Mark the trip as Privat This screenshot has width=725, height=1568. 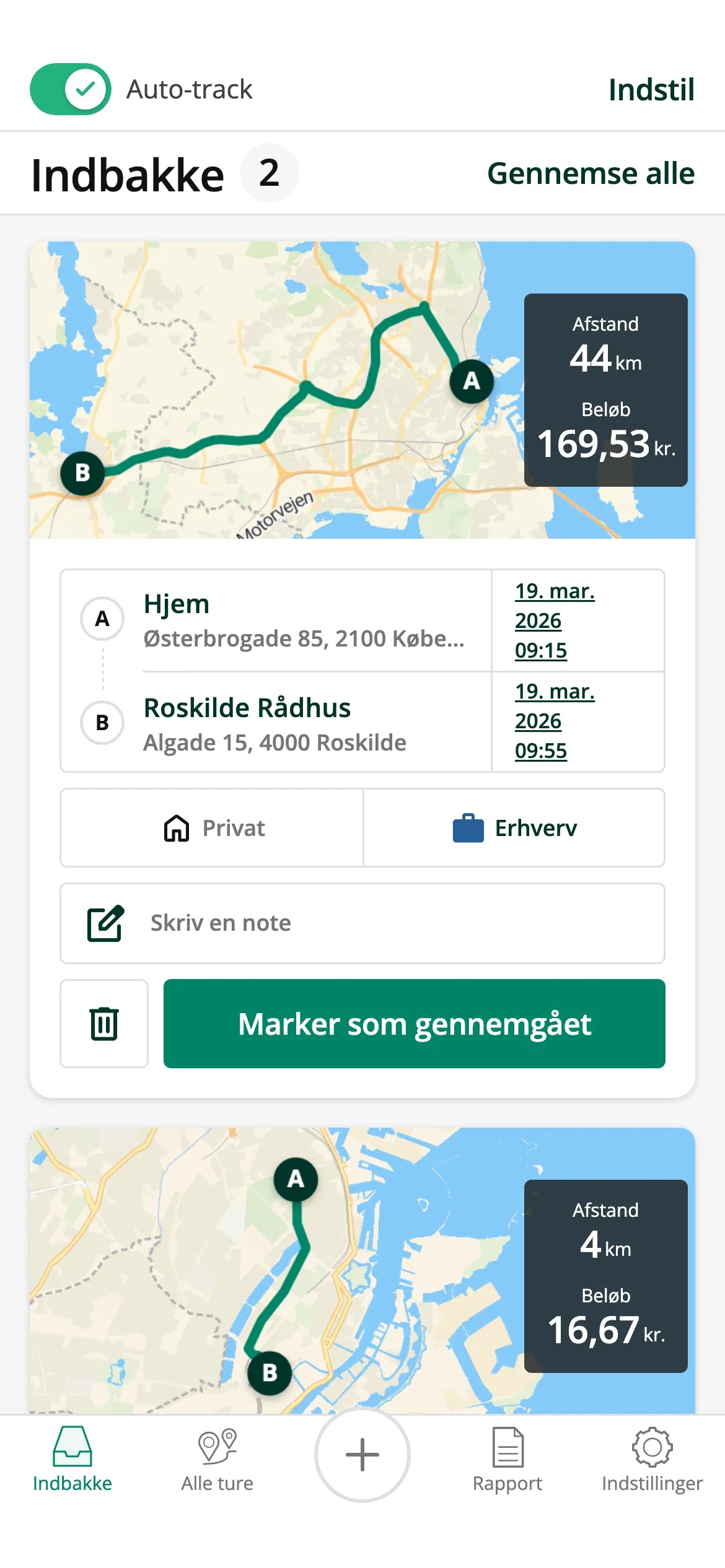pyautogui.click(x=212, y=828)
